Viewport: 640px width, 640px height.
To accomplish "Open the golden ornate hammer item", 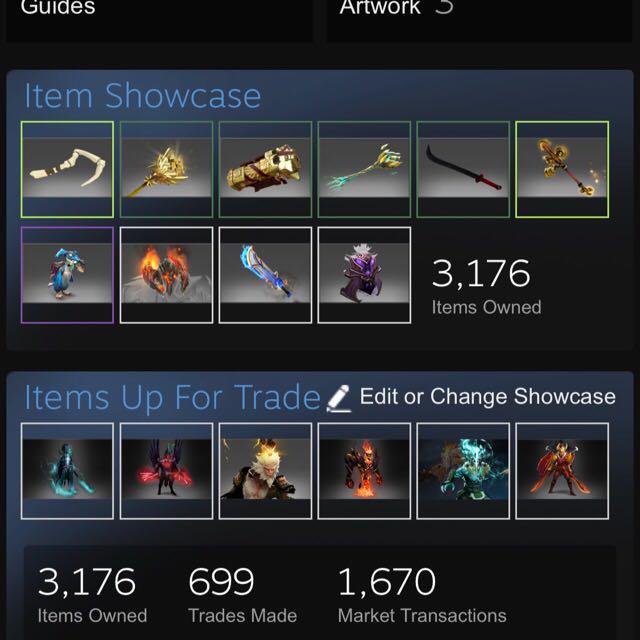I will point(562,169).
